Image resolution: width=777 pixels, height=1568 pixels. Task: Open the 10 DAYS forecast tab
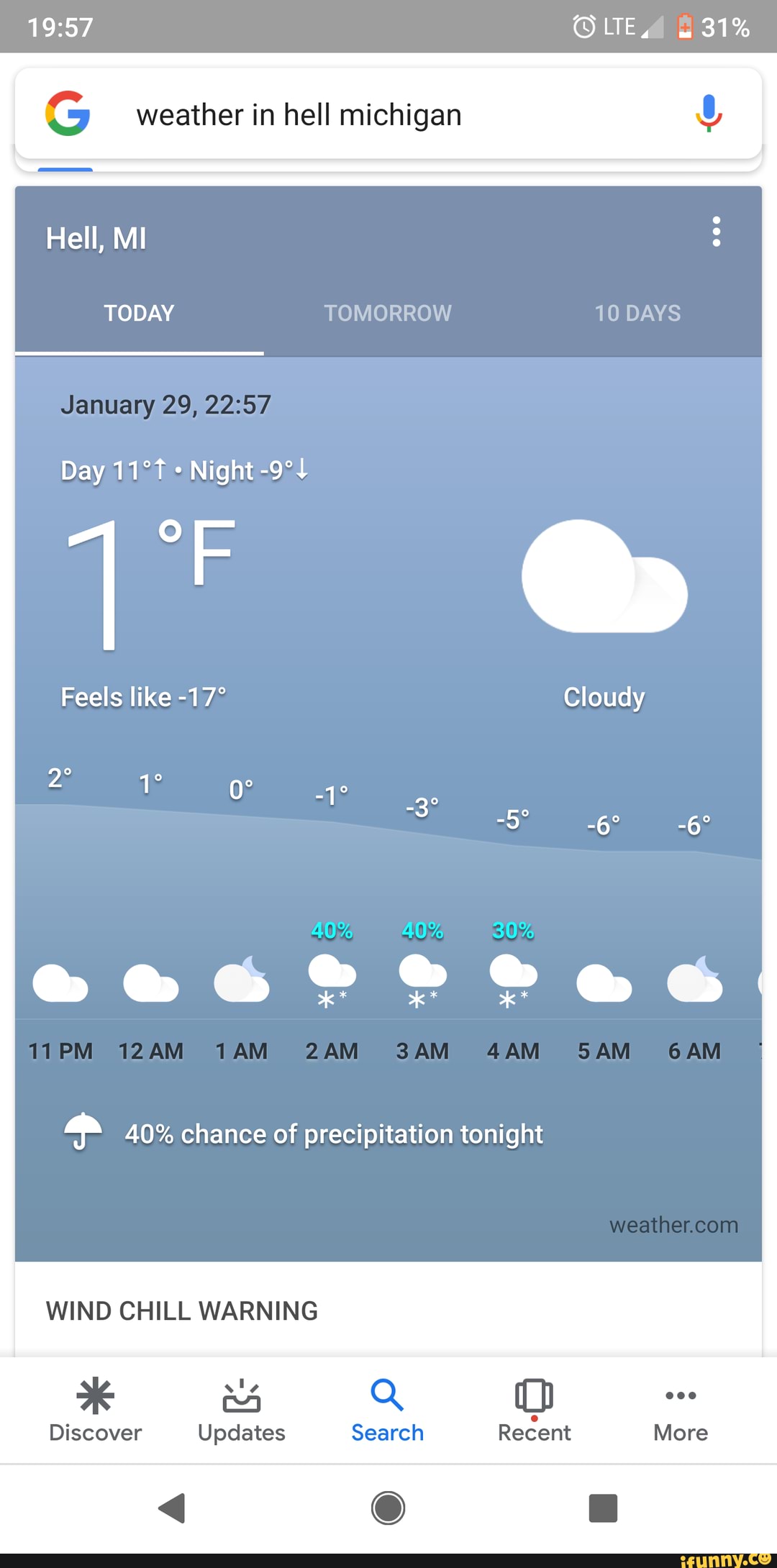pos(637,313)
